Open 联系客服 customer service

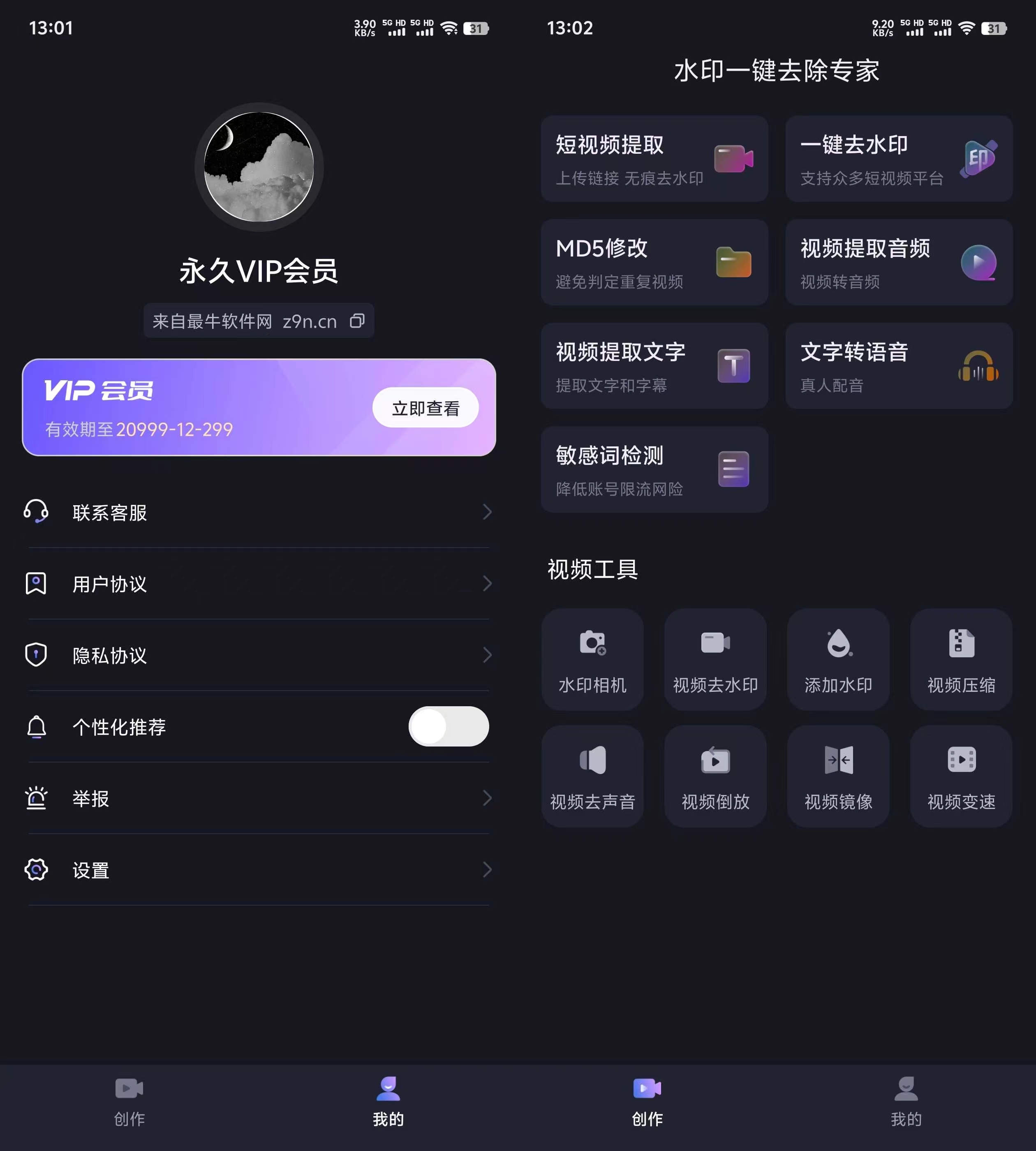tap(259, 512)
